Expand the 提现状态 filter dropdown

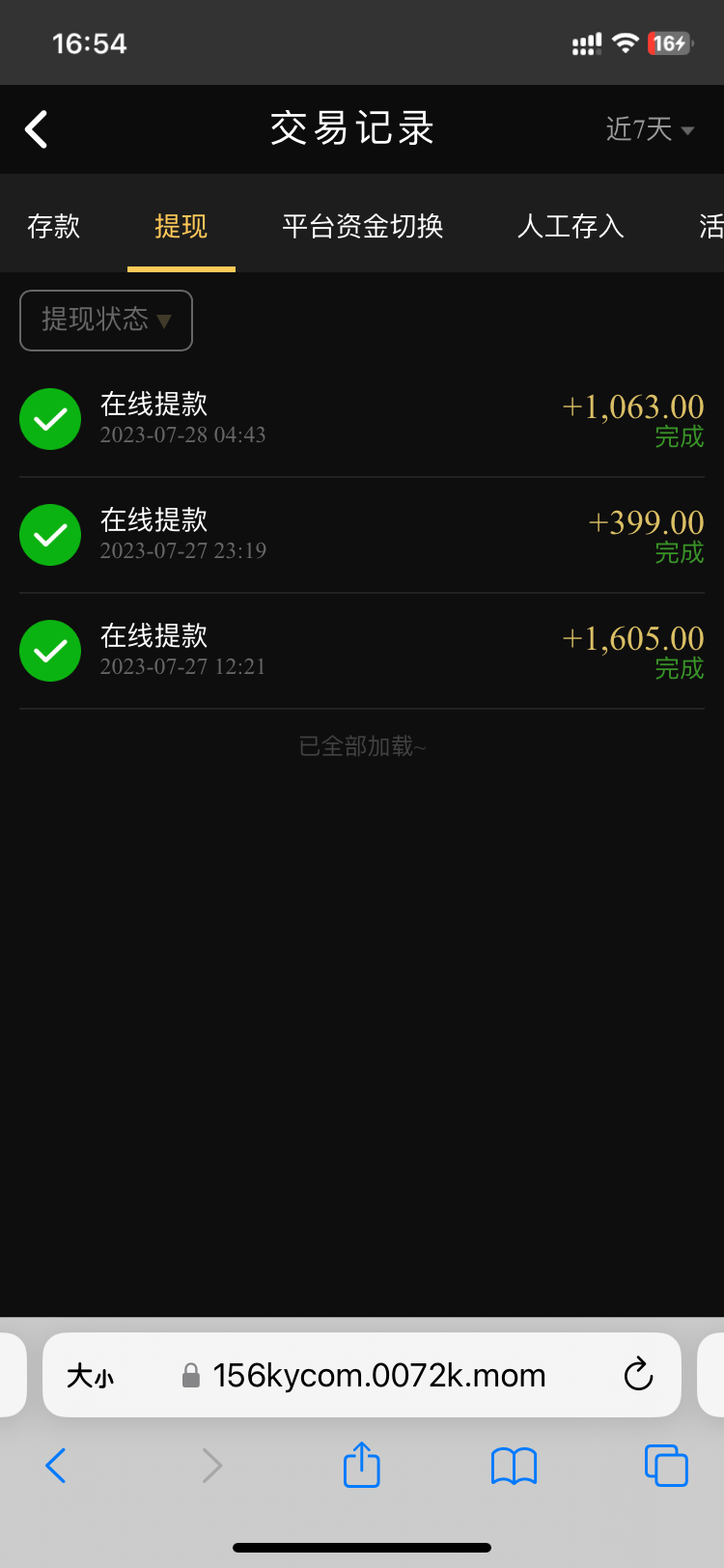click(106, 320)
